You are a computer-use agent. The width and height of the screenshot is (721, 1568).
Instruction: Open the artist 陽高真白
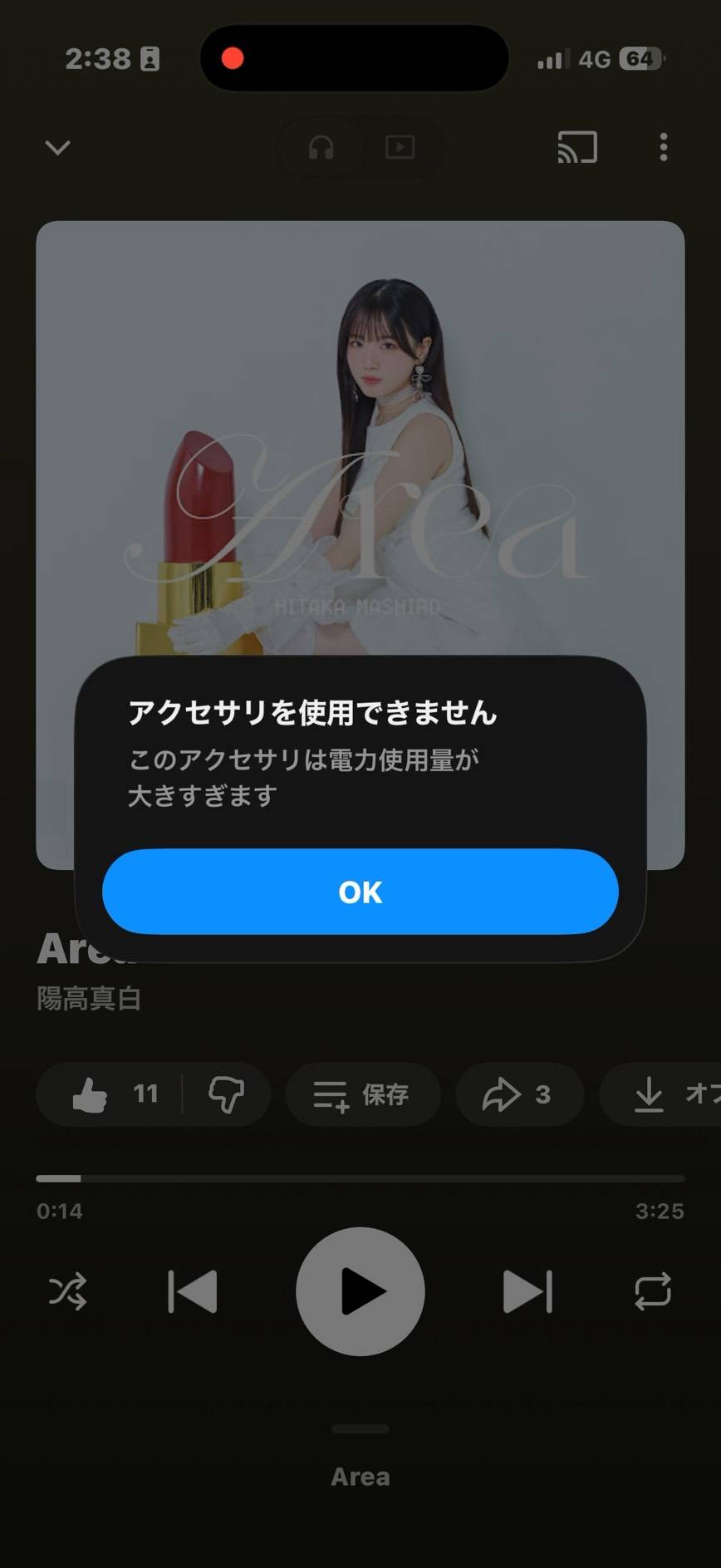89,998
